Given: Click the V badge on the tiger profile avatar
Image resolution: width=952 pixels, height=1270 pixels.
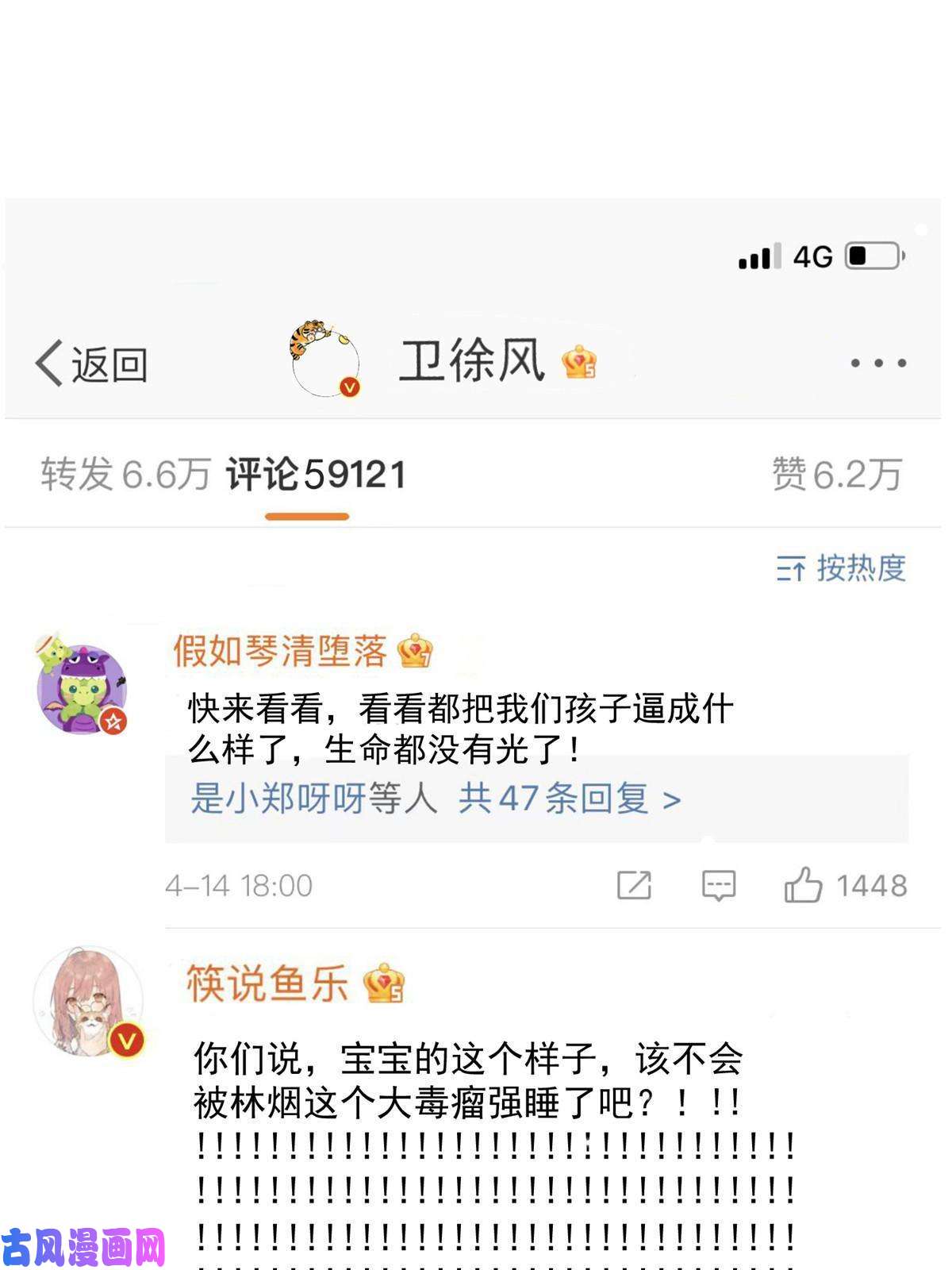Looking at the screenshot, I should coord(347,387).
